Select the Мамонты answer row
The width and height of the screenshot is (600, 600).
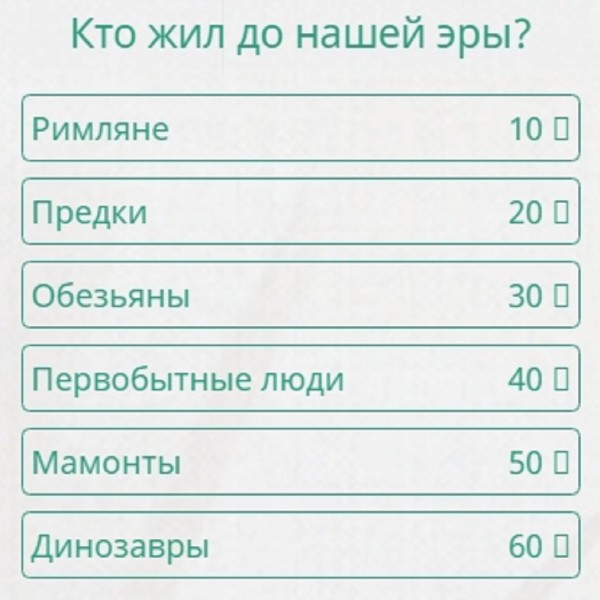pyautogui.click(x=300, y=463)
